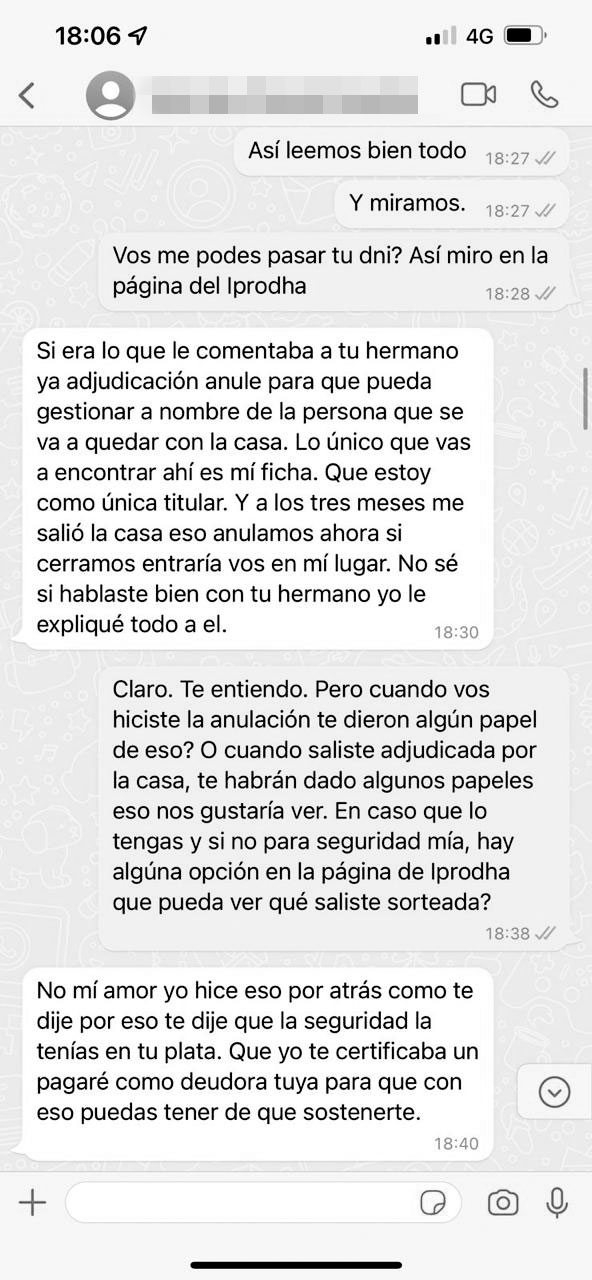Viewport: 592px width, 1280px height.
Task: Go back to the chat list
Action: click(x=27, y=96)
